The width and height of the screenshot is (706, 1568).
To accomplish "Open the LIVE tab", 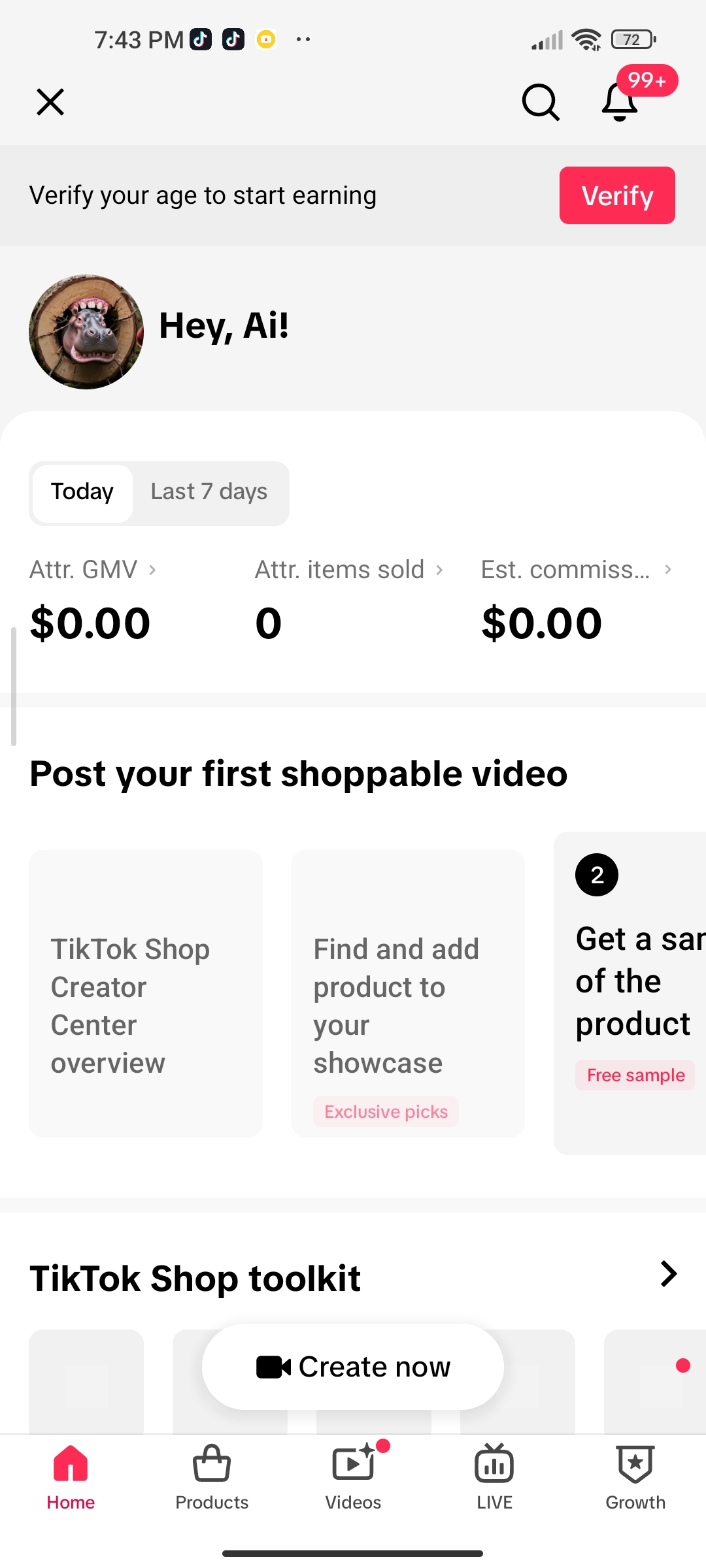I will (494, 1478).
